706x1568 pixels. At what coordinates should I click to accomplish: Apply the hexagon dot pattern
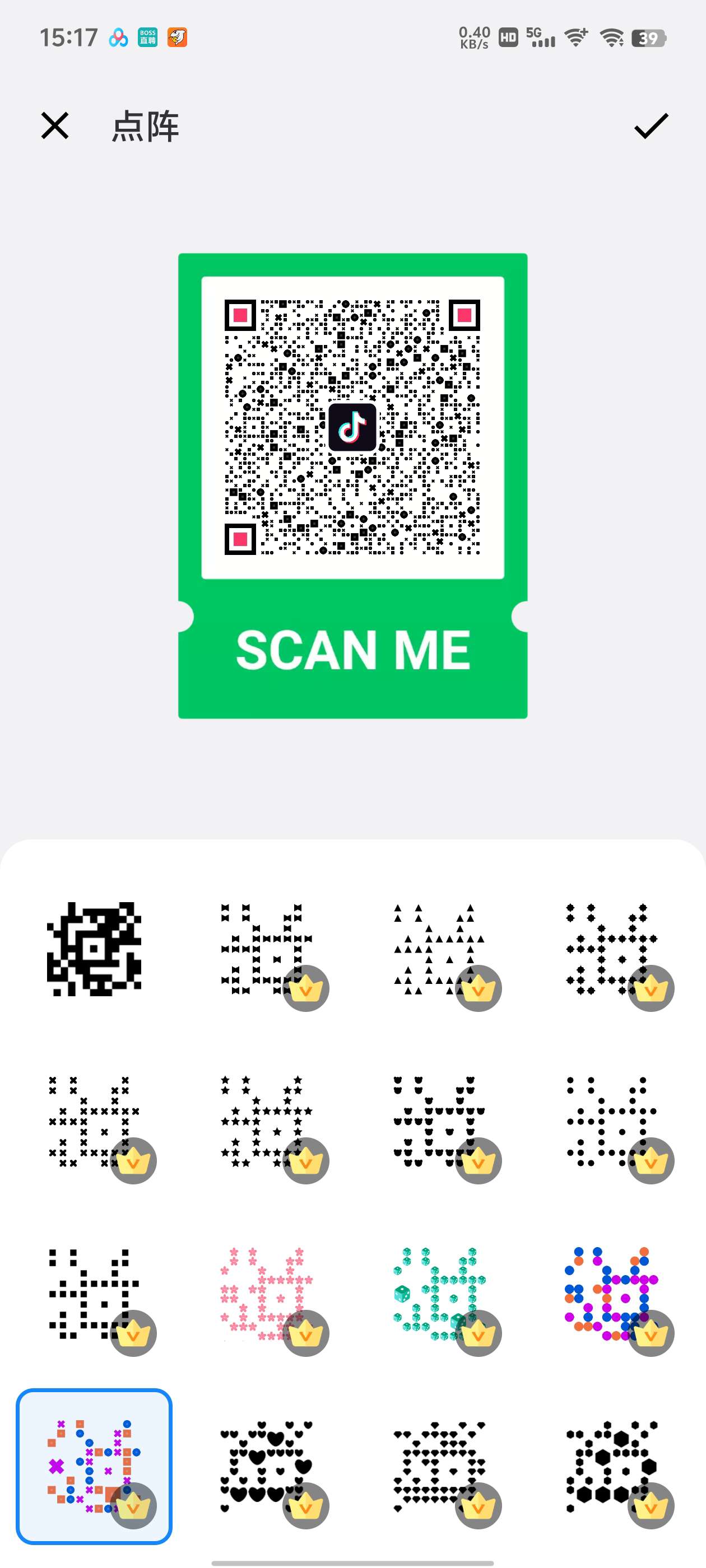click(611, 1466)
